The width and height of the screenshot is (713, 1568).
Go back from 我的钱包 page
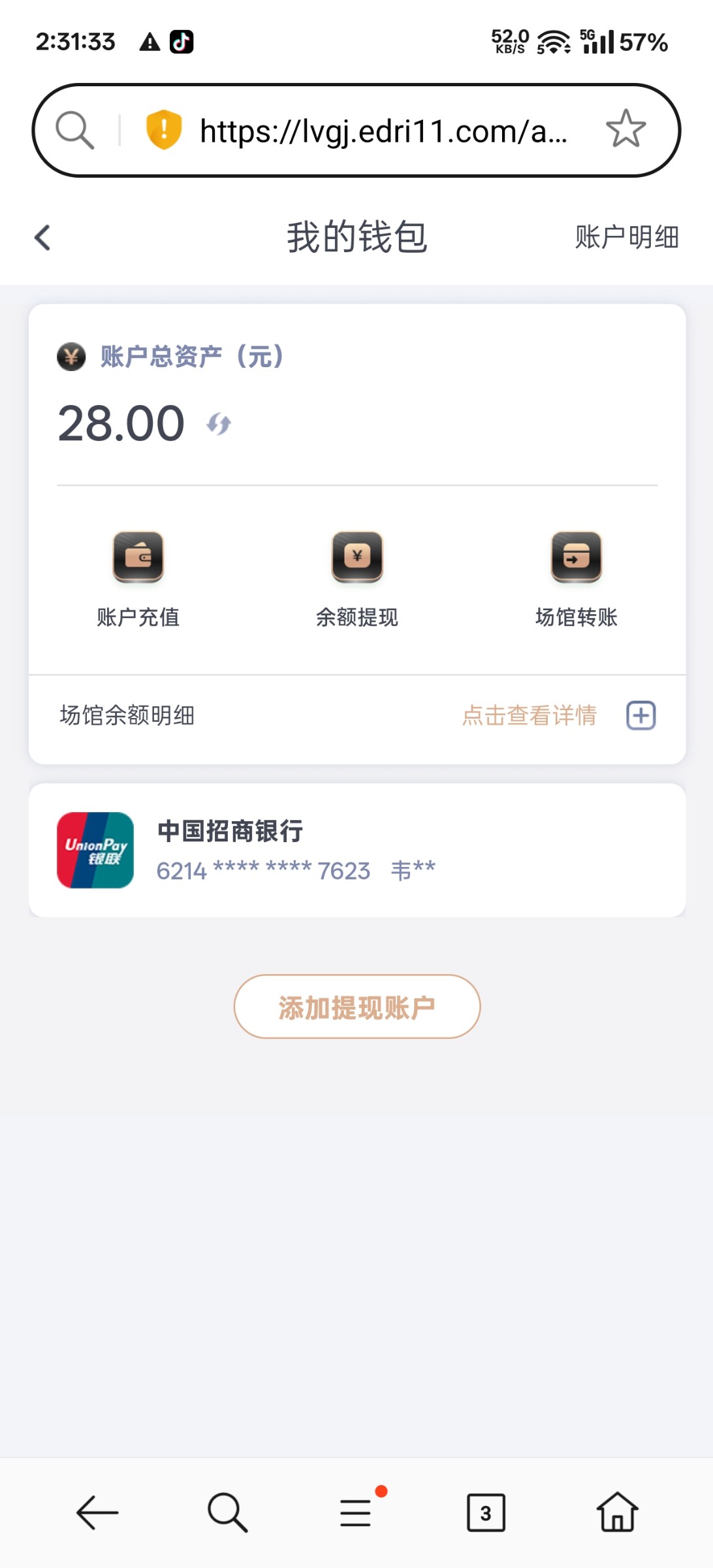coord(42,237)
